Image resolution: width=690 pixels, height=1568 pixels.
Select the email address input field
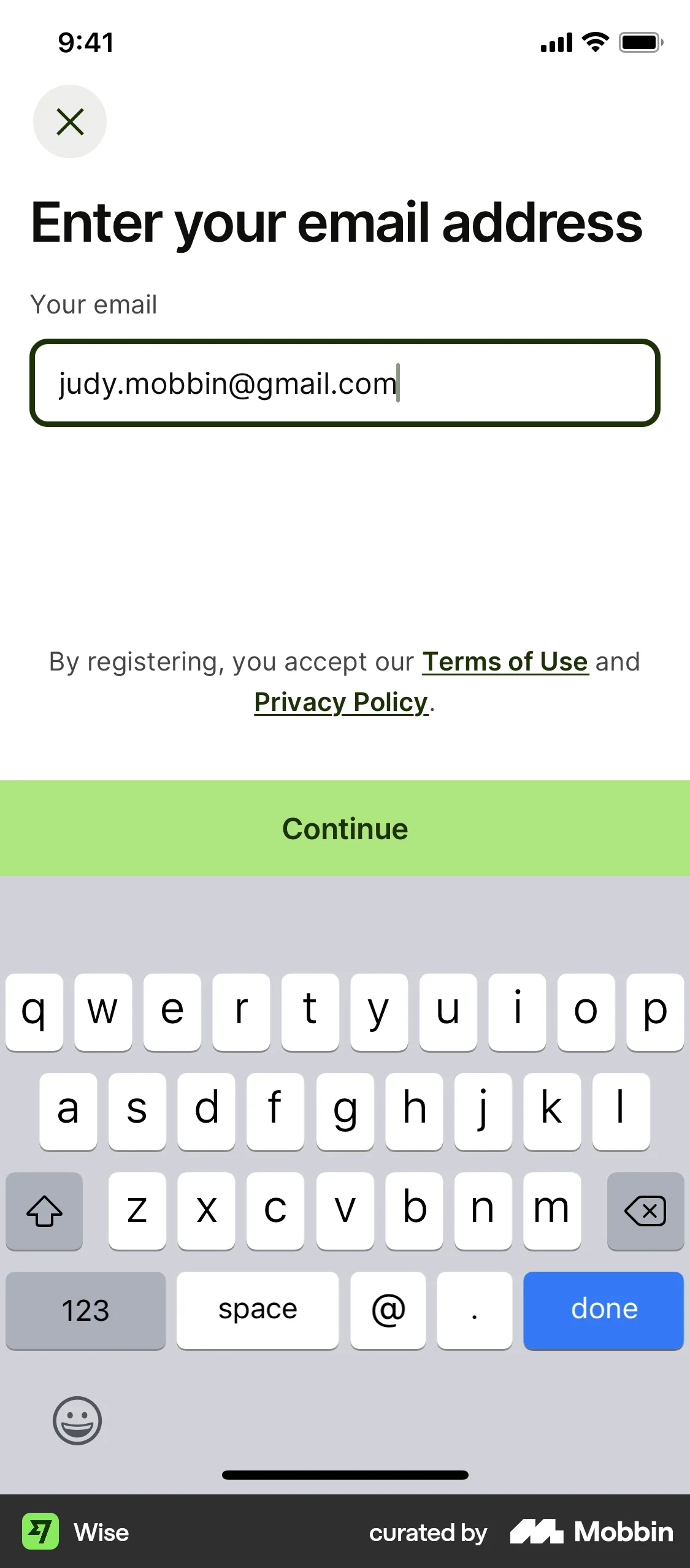coord(345,383)
